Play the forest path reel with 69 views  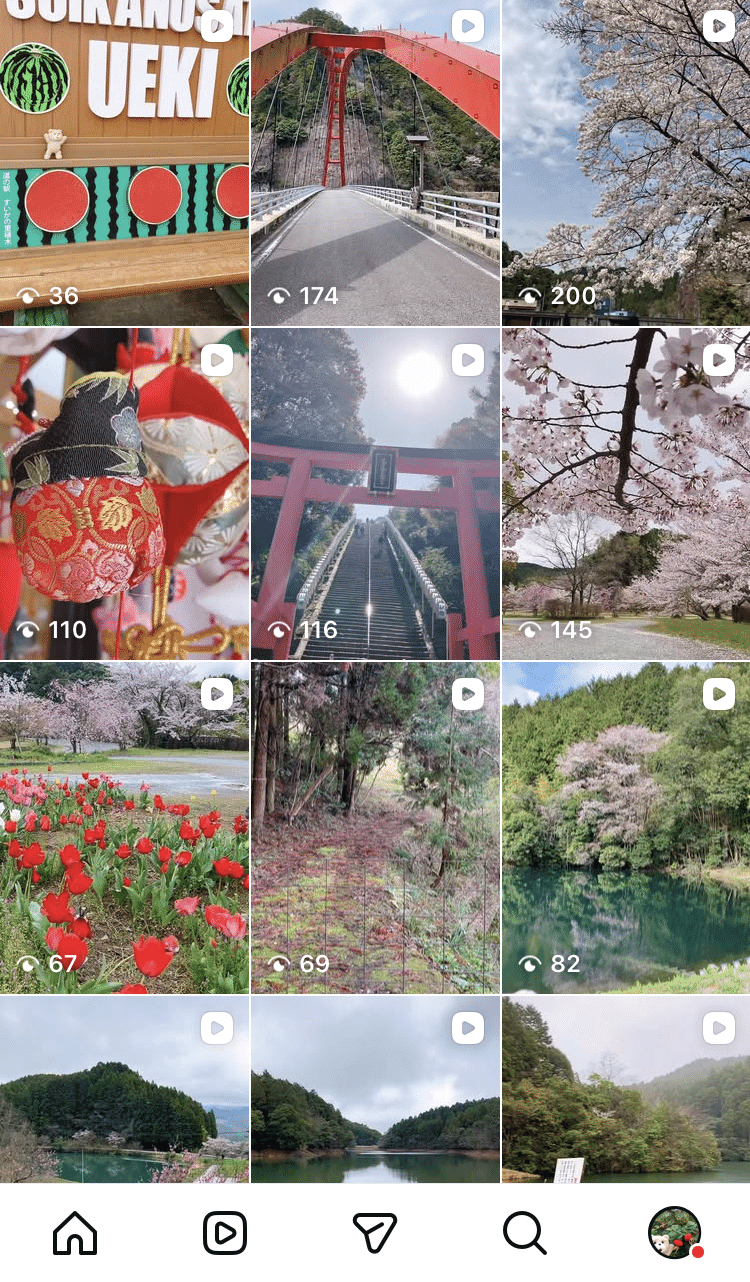(375, 820)
